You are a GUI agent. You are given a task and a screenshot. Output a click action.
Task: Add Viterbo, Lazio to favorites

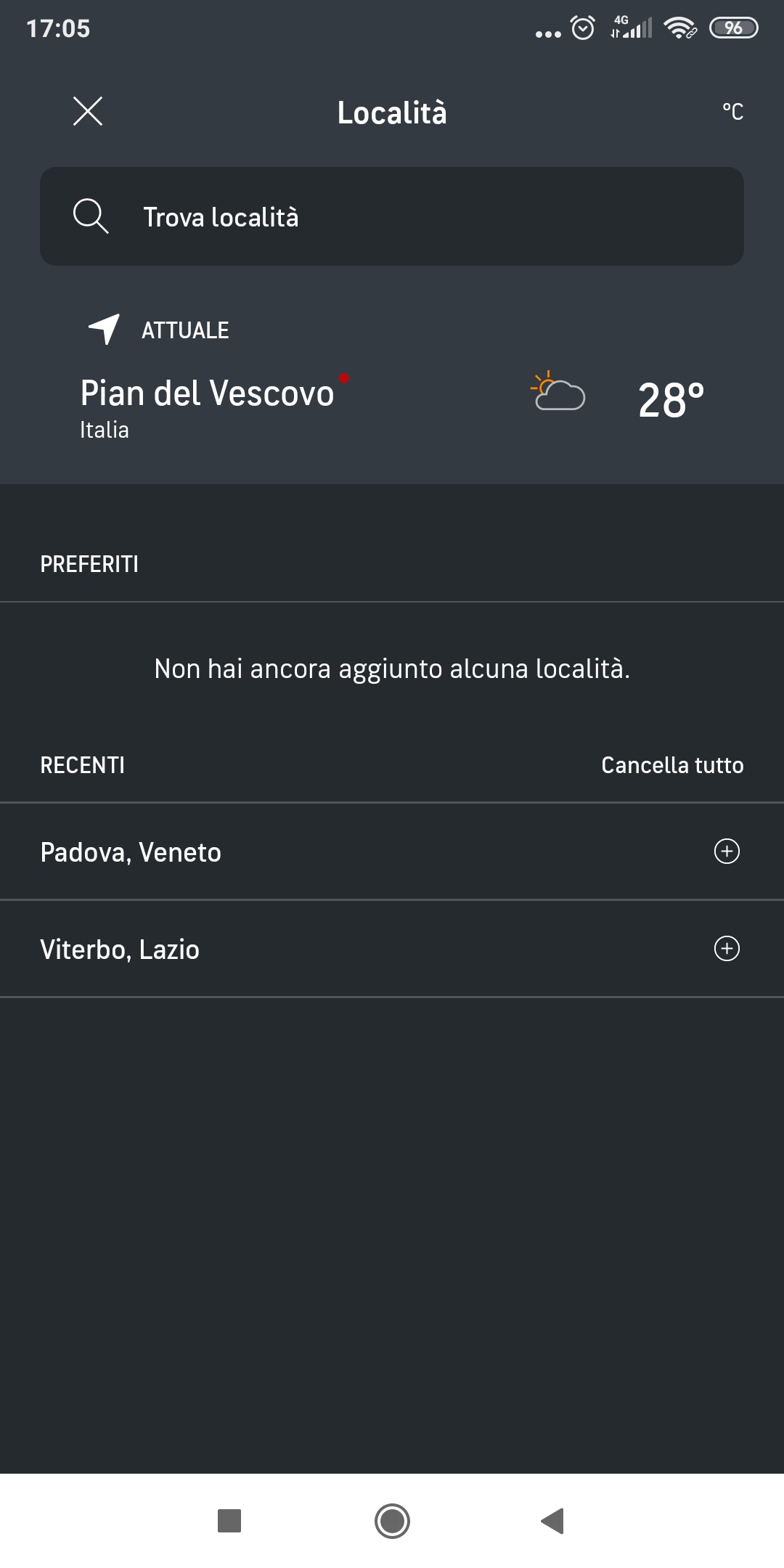727,948
